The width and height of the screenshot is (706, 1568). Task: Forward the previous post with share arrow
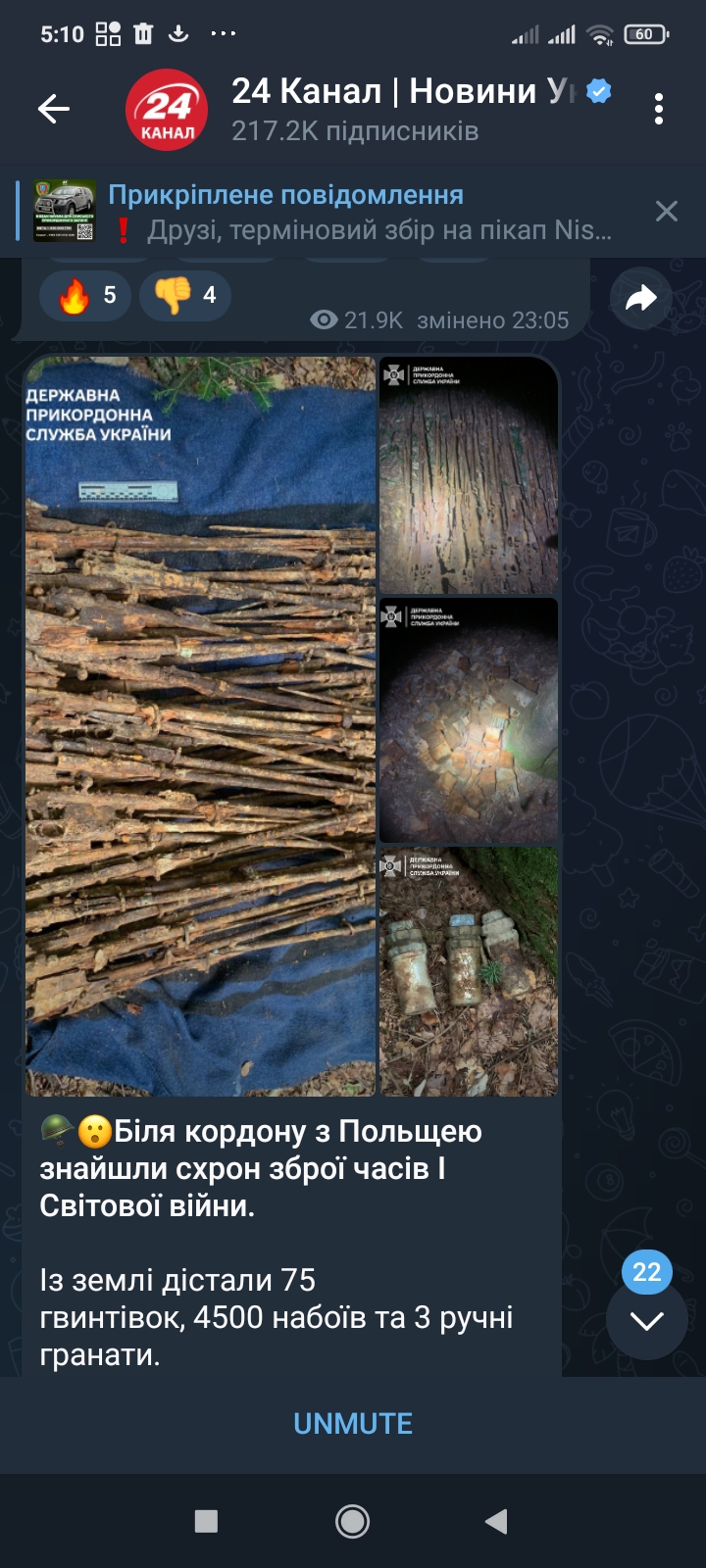(641, 298)
